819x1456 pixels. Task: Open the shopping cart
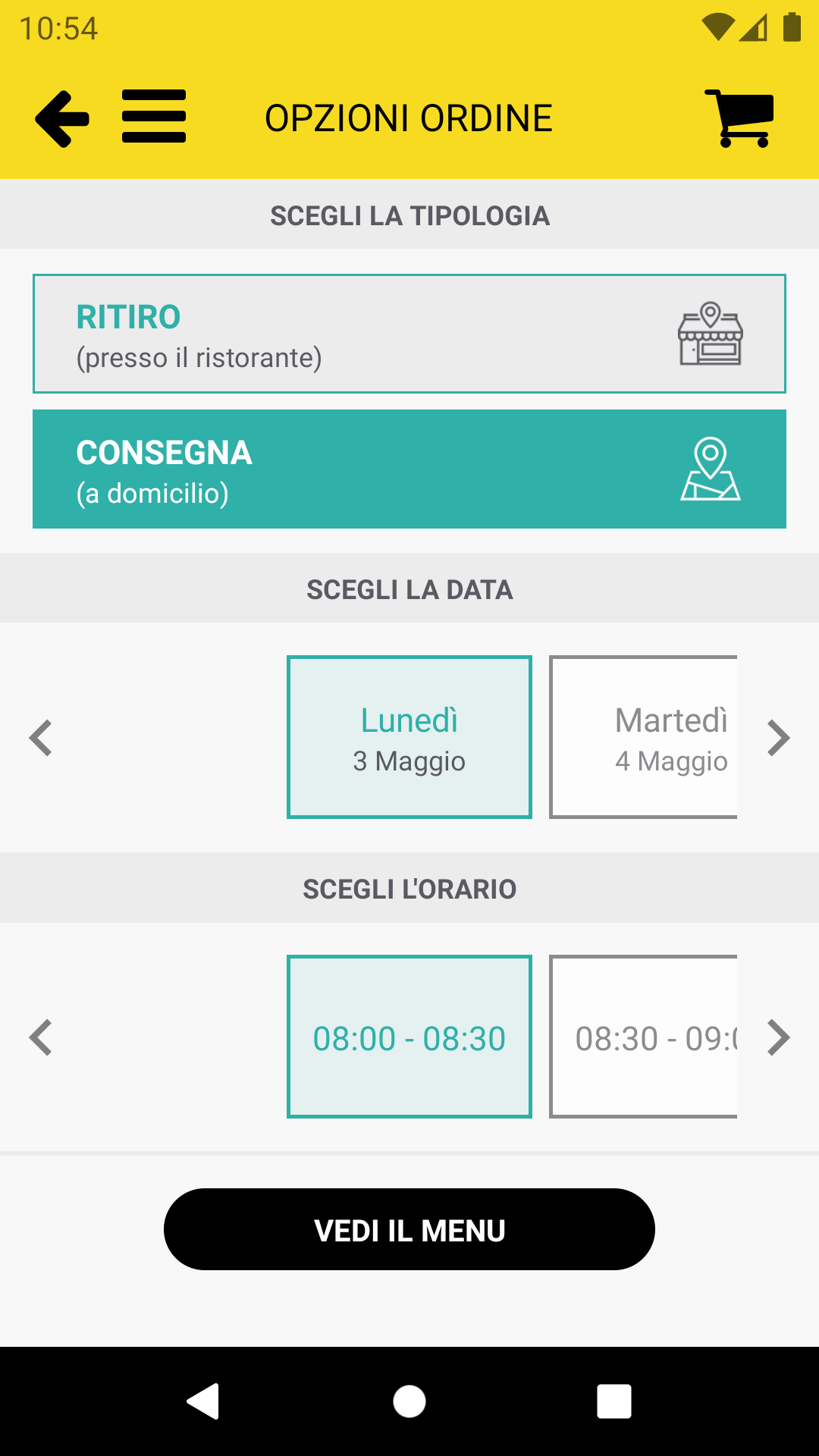739,118
